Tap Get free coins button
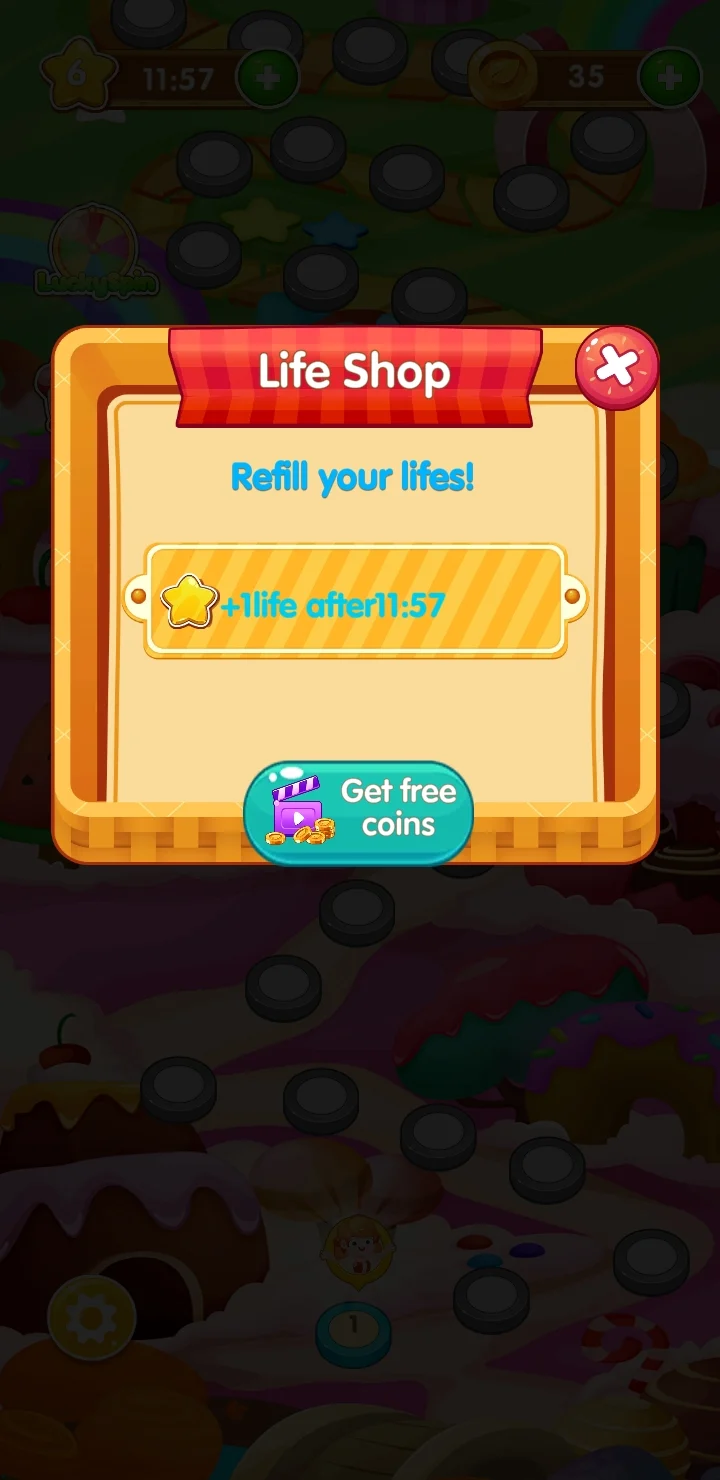This screenshot has height=1480, width=720. pyautogui.click(x=358, y=812)
